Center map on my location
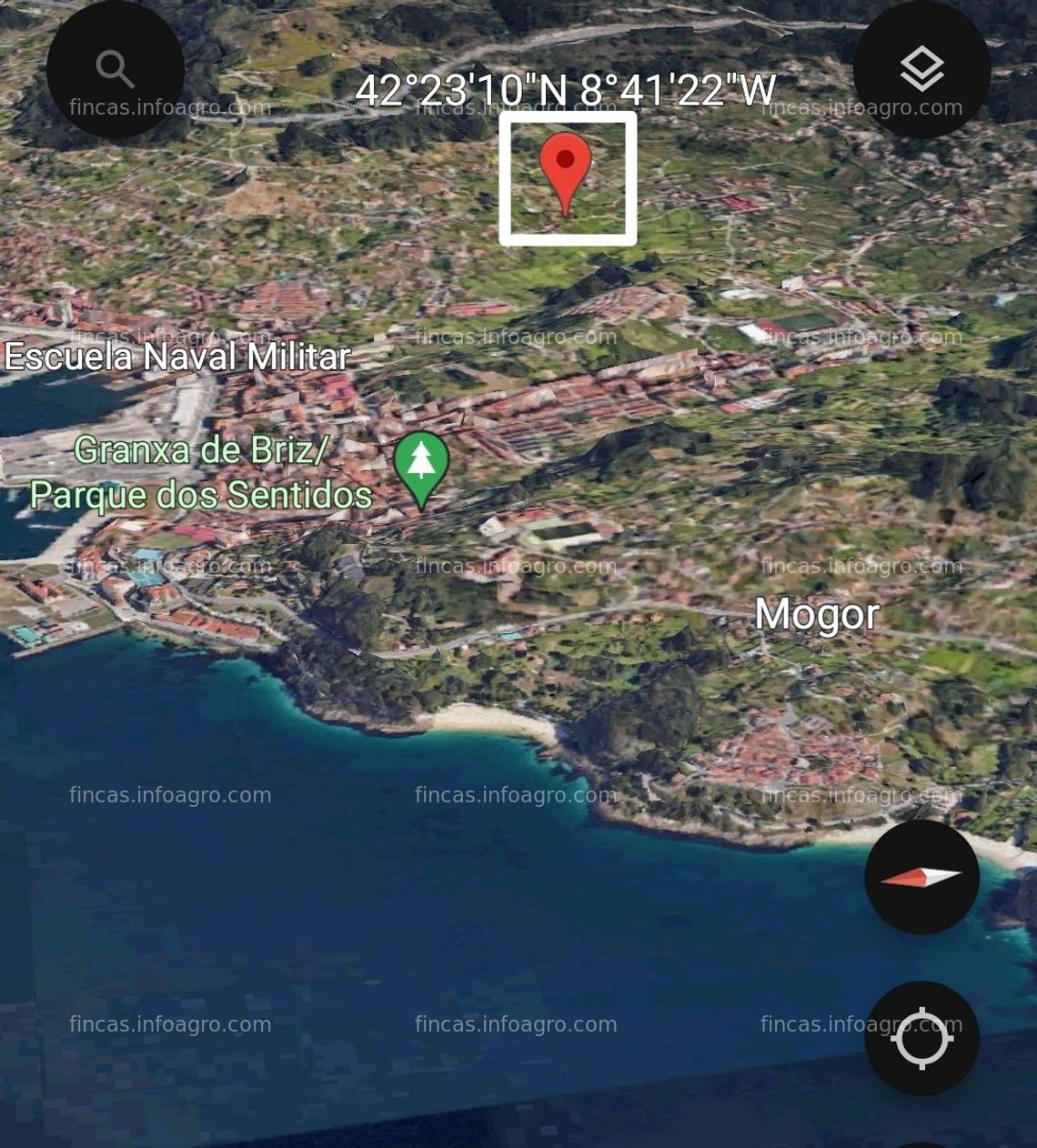Viewport: 1037px width, 1148px height. point(921,1038)
